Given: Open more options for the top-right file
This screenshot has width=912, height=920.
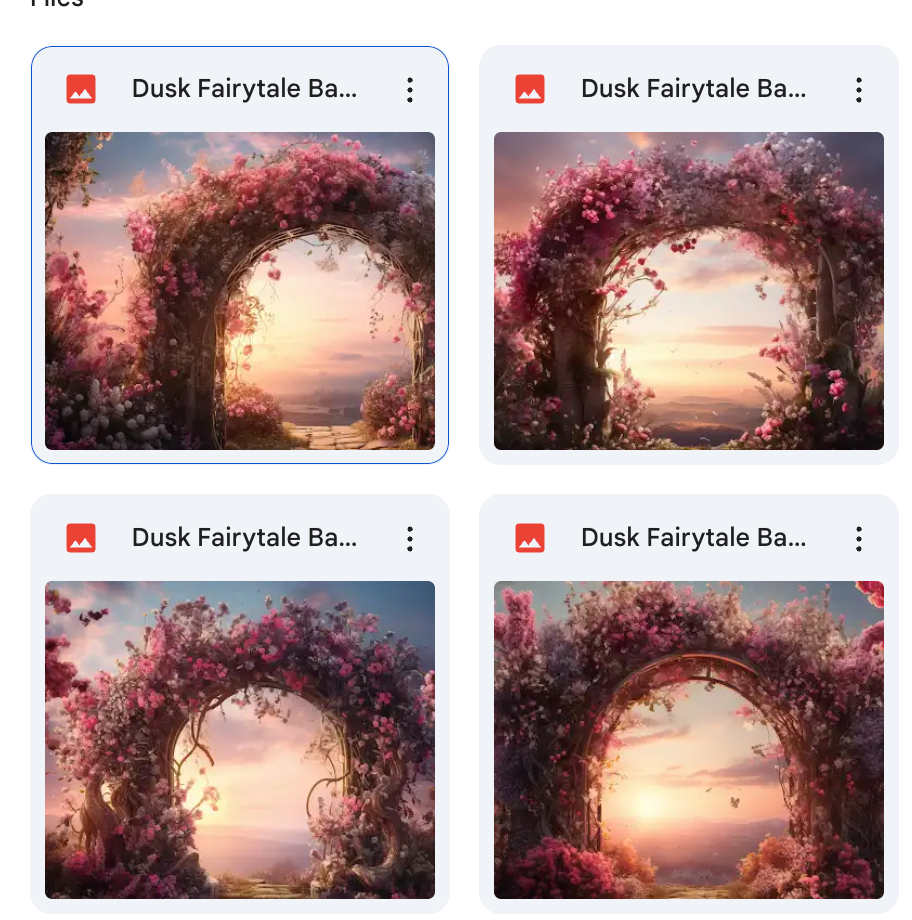Looking at the screenshot, I should pos(858,90).
